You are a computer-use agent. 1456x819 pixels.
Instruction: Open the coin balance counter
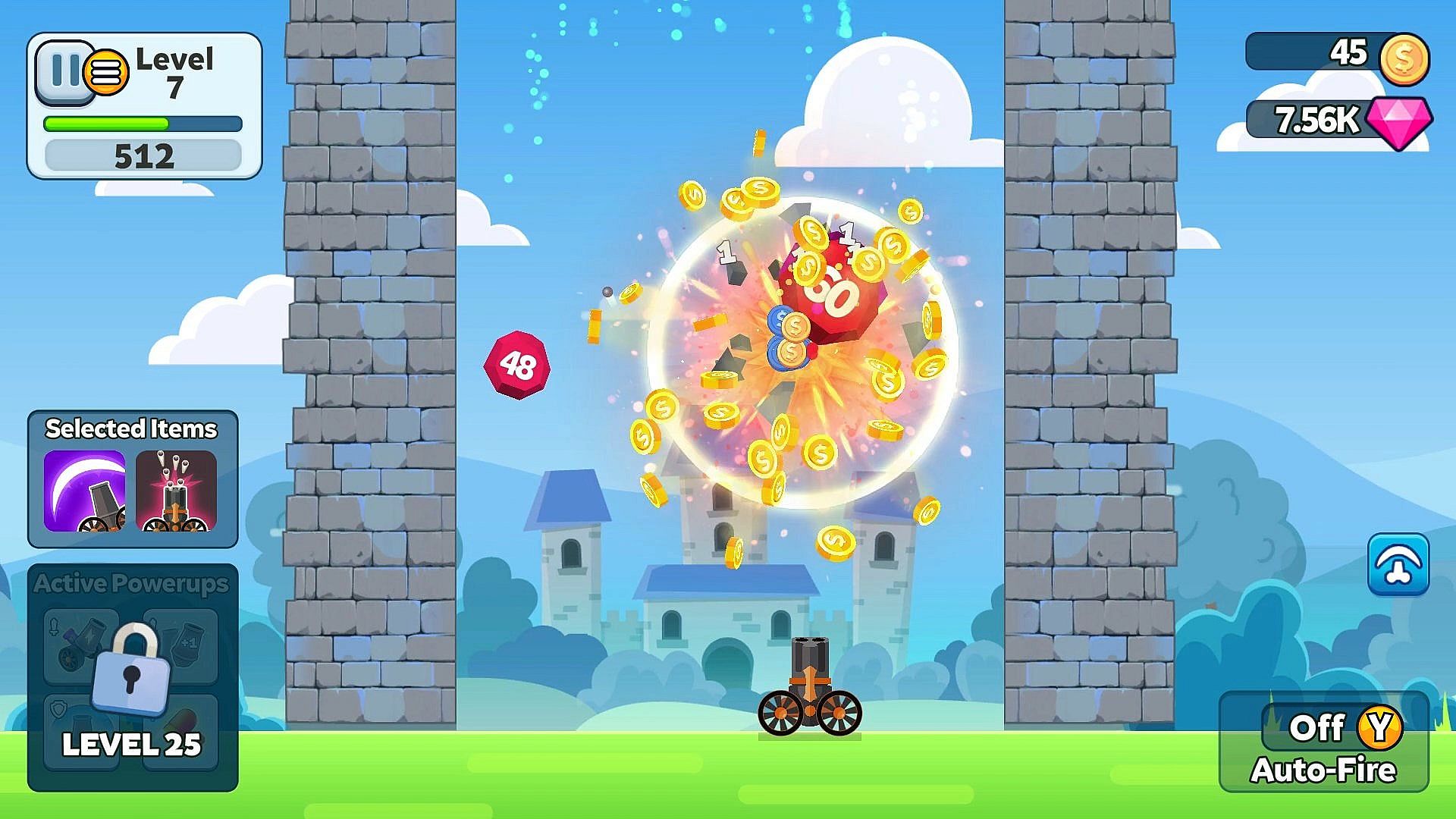[1338, 54]
